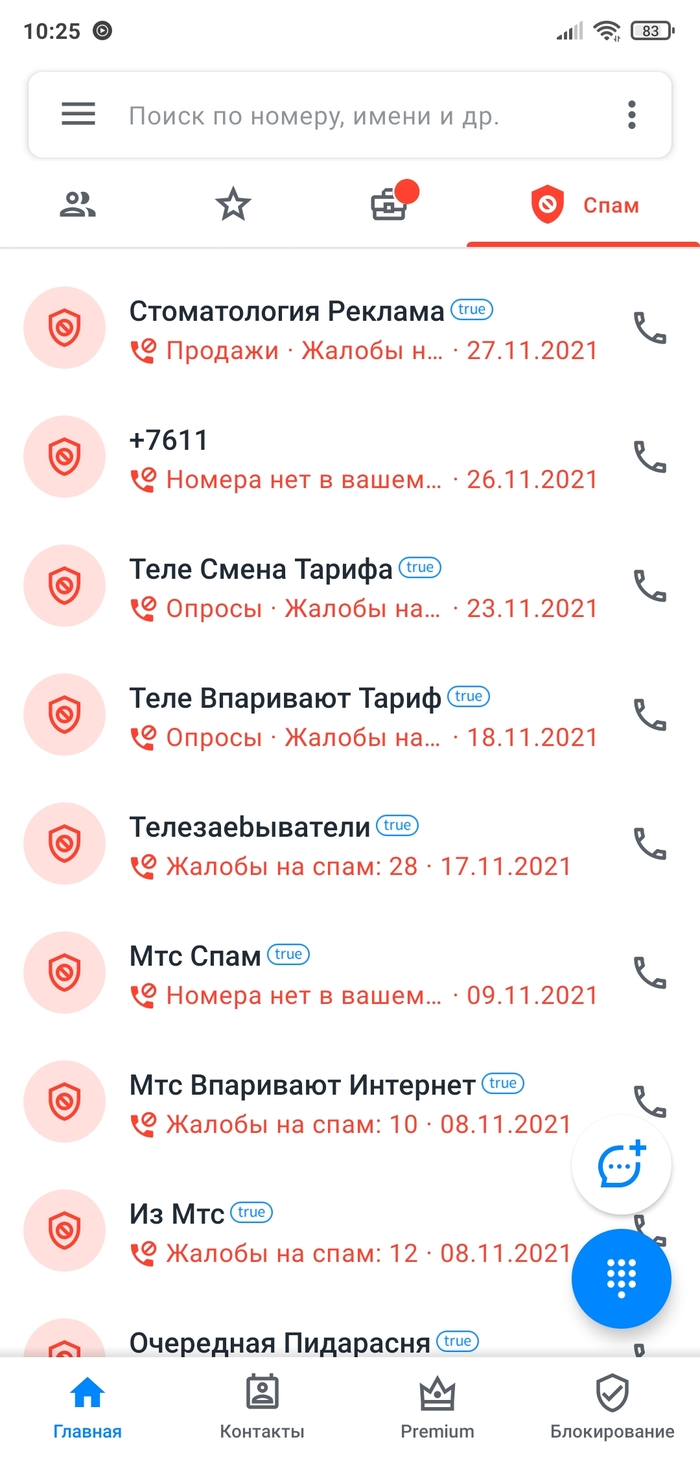This screenshot has height=1457, width=700.
Task: Open the dial pad
Action: [621, 1278]
